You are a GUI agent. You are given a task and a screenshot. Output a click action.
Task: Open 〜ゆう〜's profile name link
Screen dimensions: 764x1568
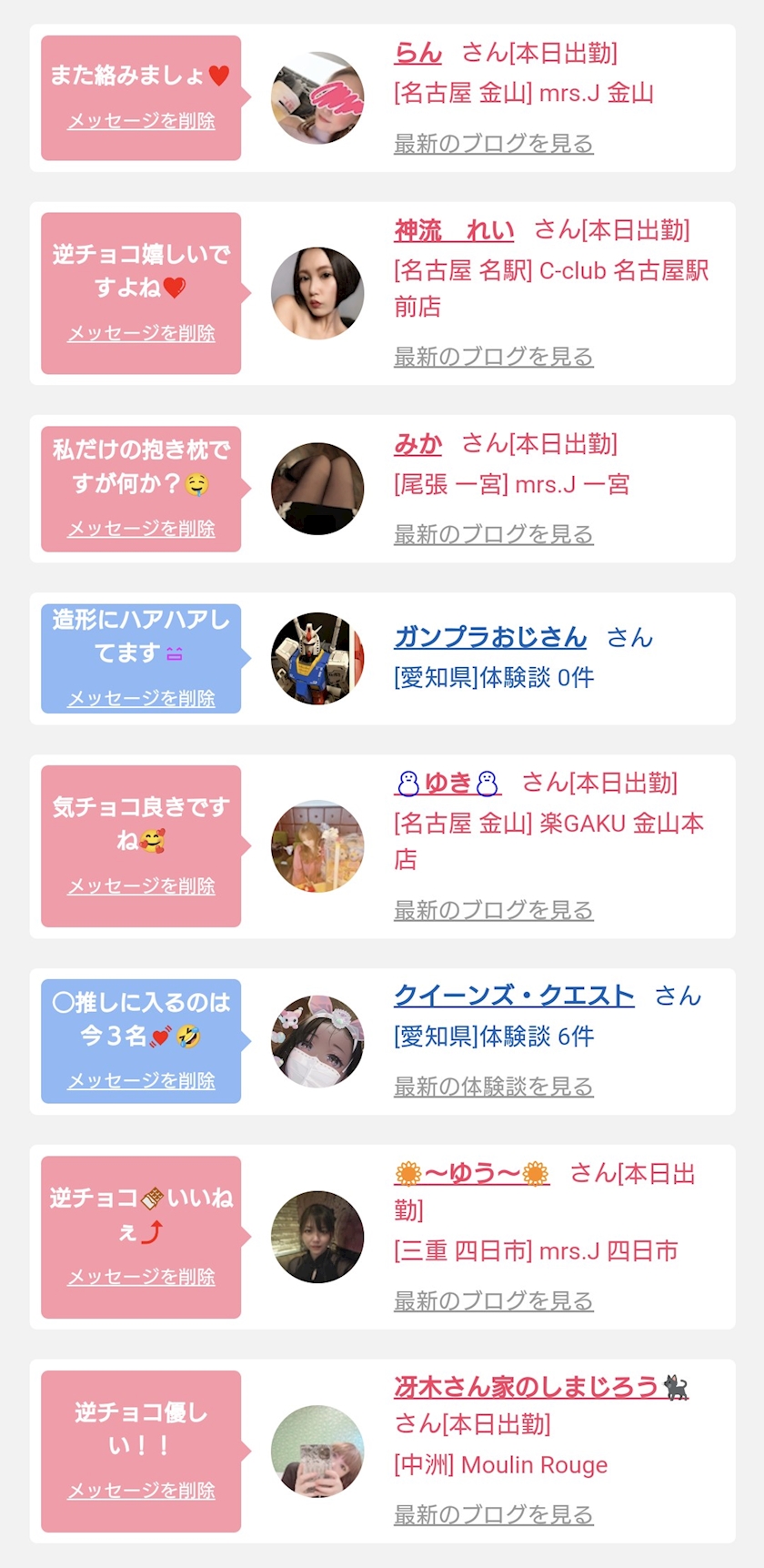pos(472,1174)
